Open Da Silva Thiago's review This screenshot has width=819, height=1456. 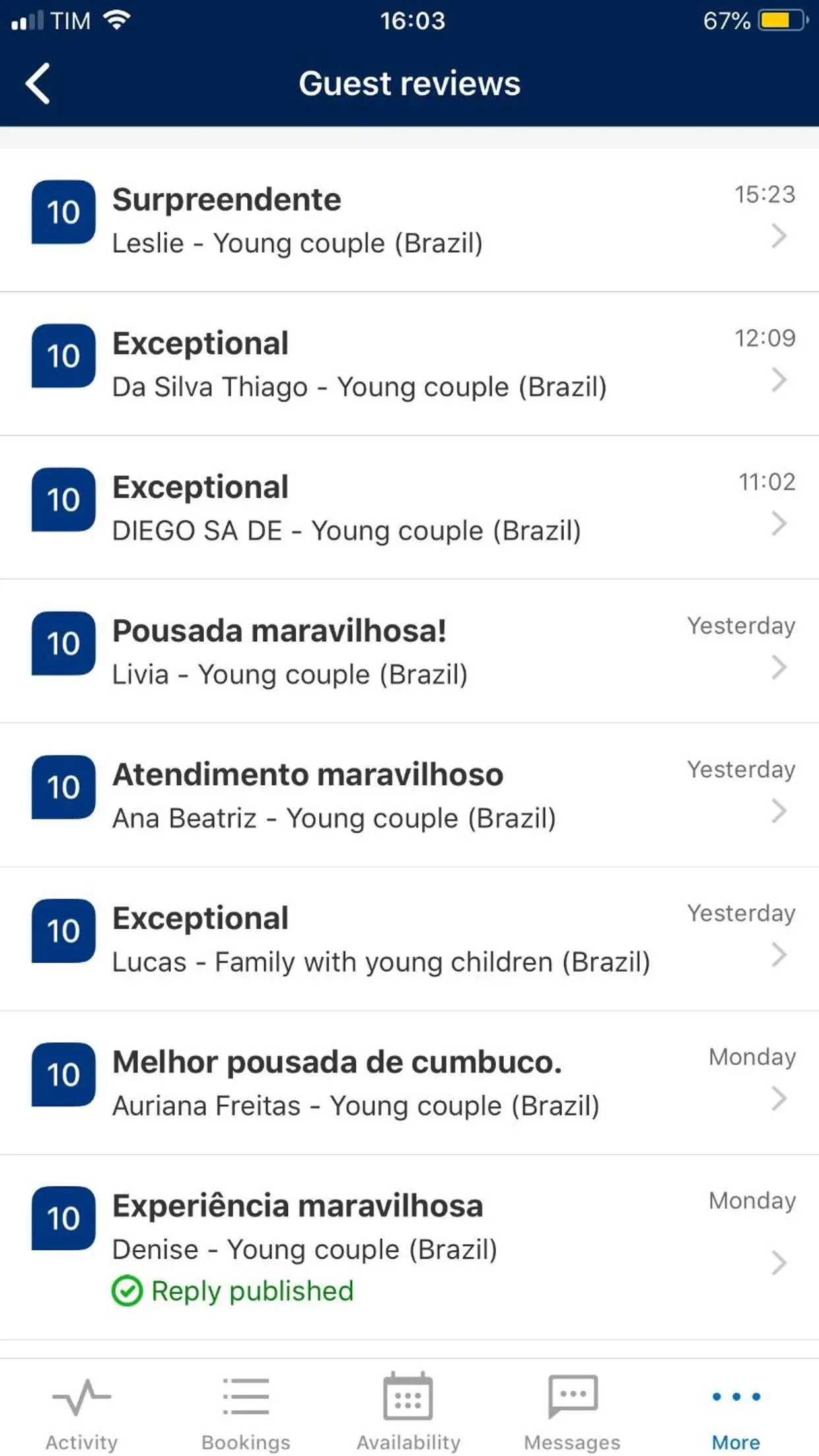point(409,364)
